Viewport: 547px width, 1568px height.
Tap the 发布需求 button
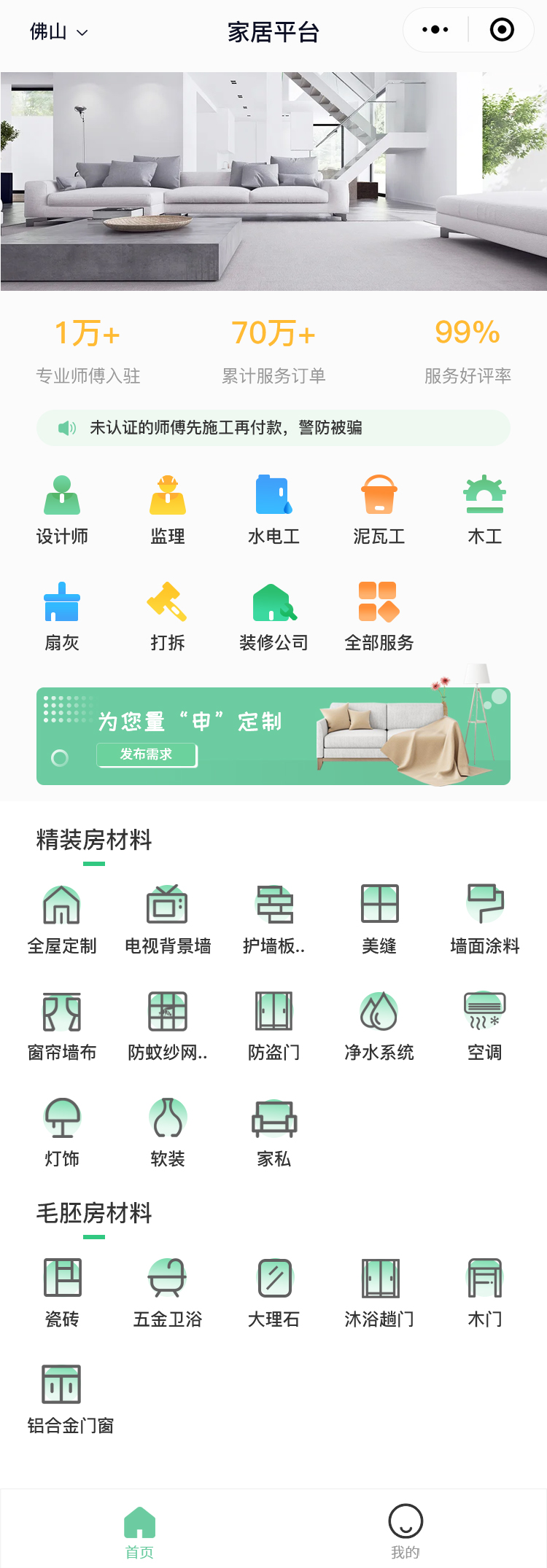[x=147, y=754]
